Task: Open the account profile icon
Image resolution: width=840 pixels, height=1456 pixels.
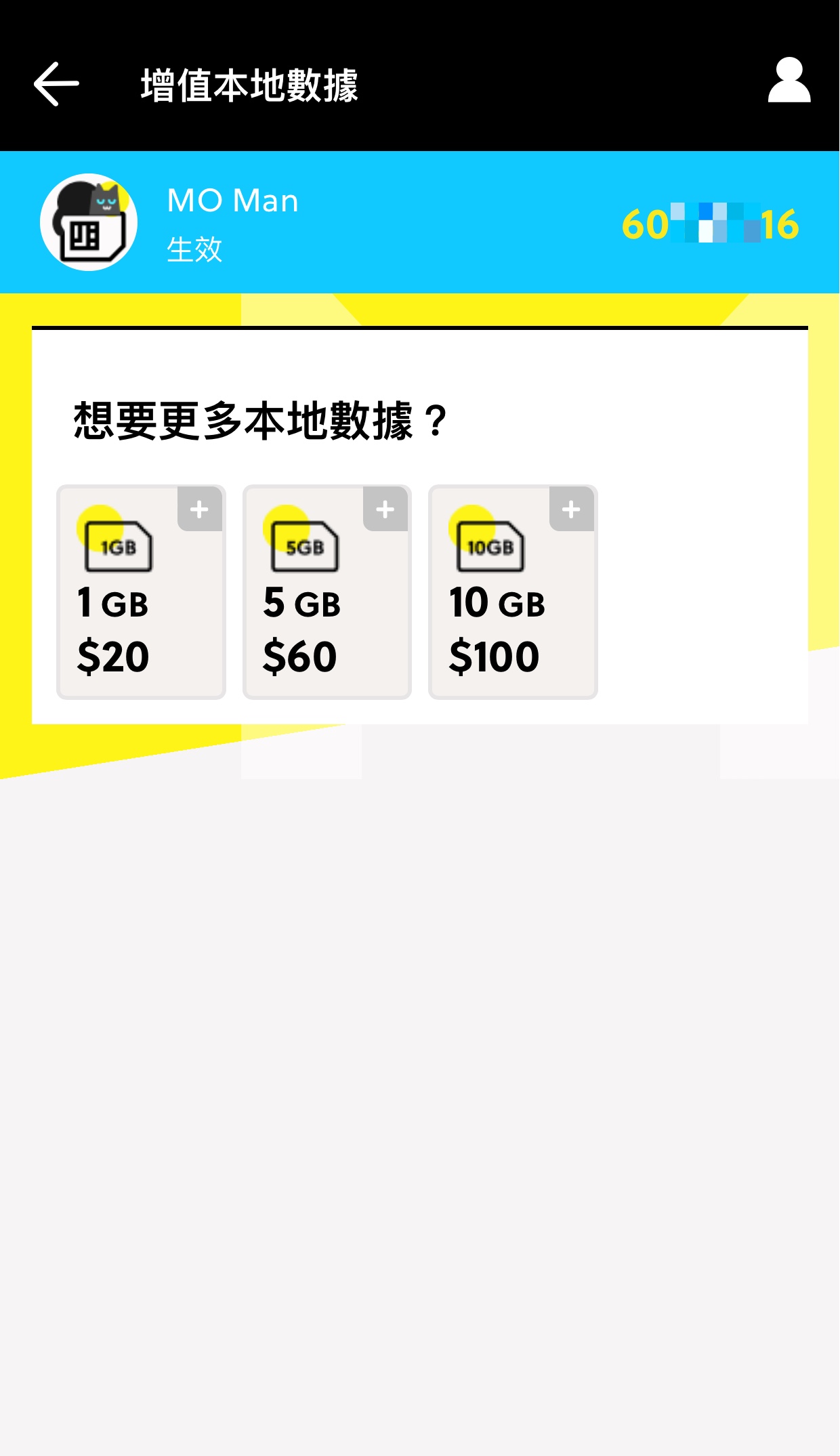Action: (789, 81)
